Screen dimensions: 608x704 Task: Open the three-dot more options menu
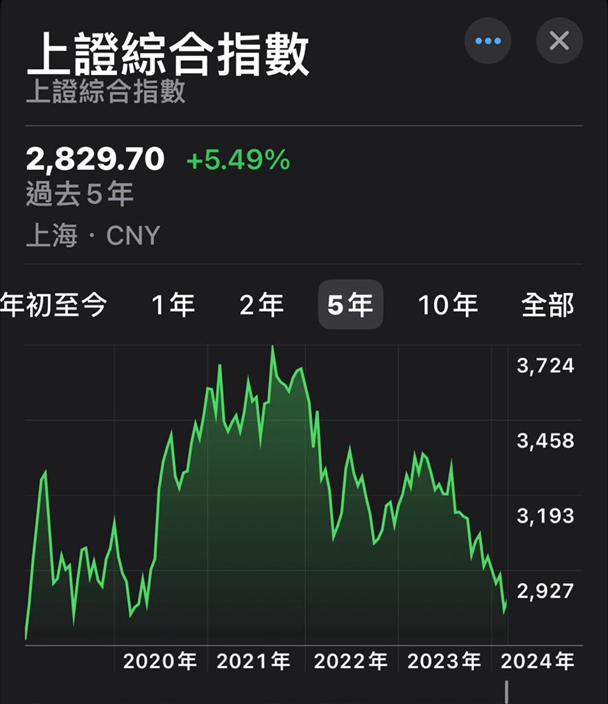[488, 41]
